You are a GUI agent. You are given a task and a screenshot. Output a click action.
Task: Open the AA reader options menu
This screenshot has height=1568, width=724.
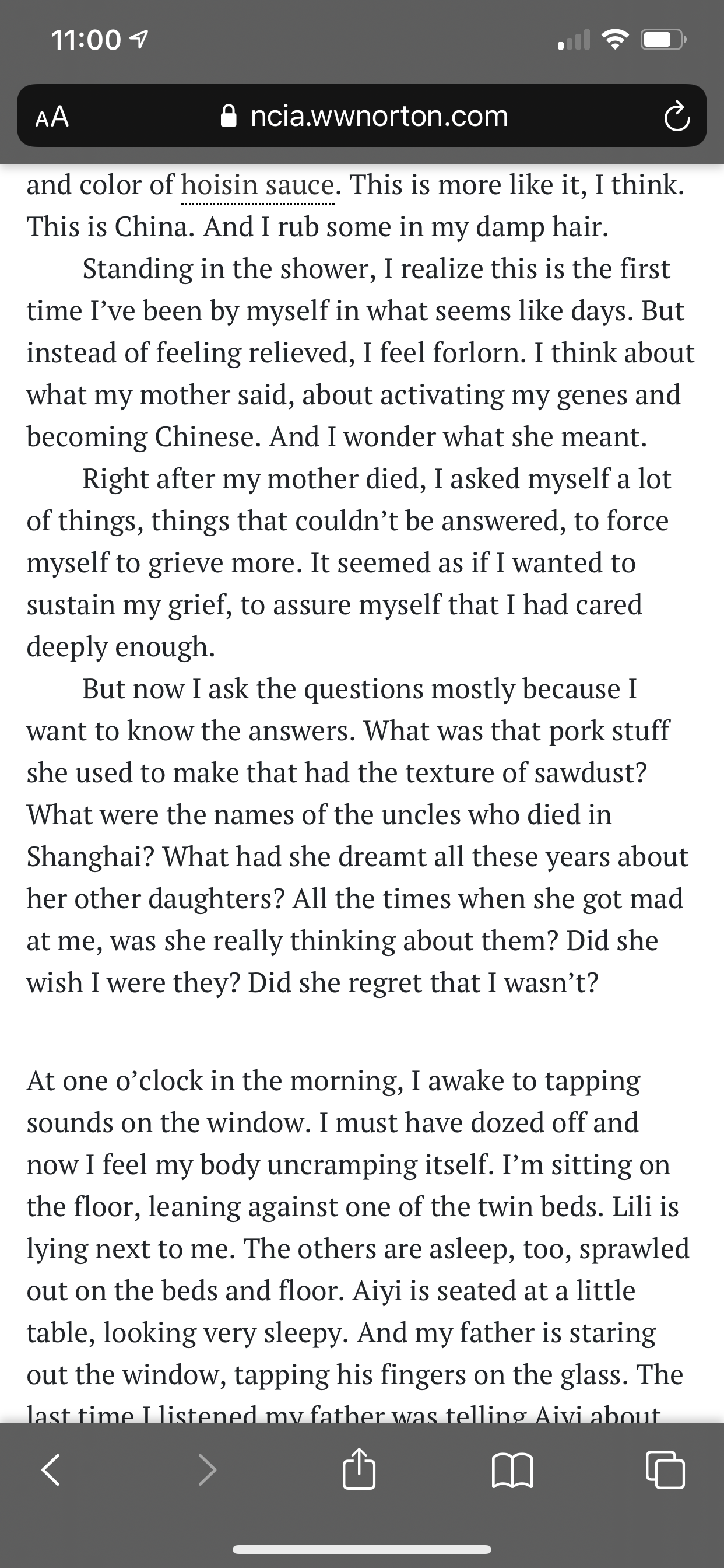[52, 116]
